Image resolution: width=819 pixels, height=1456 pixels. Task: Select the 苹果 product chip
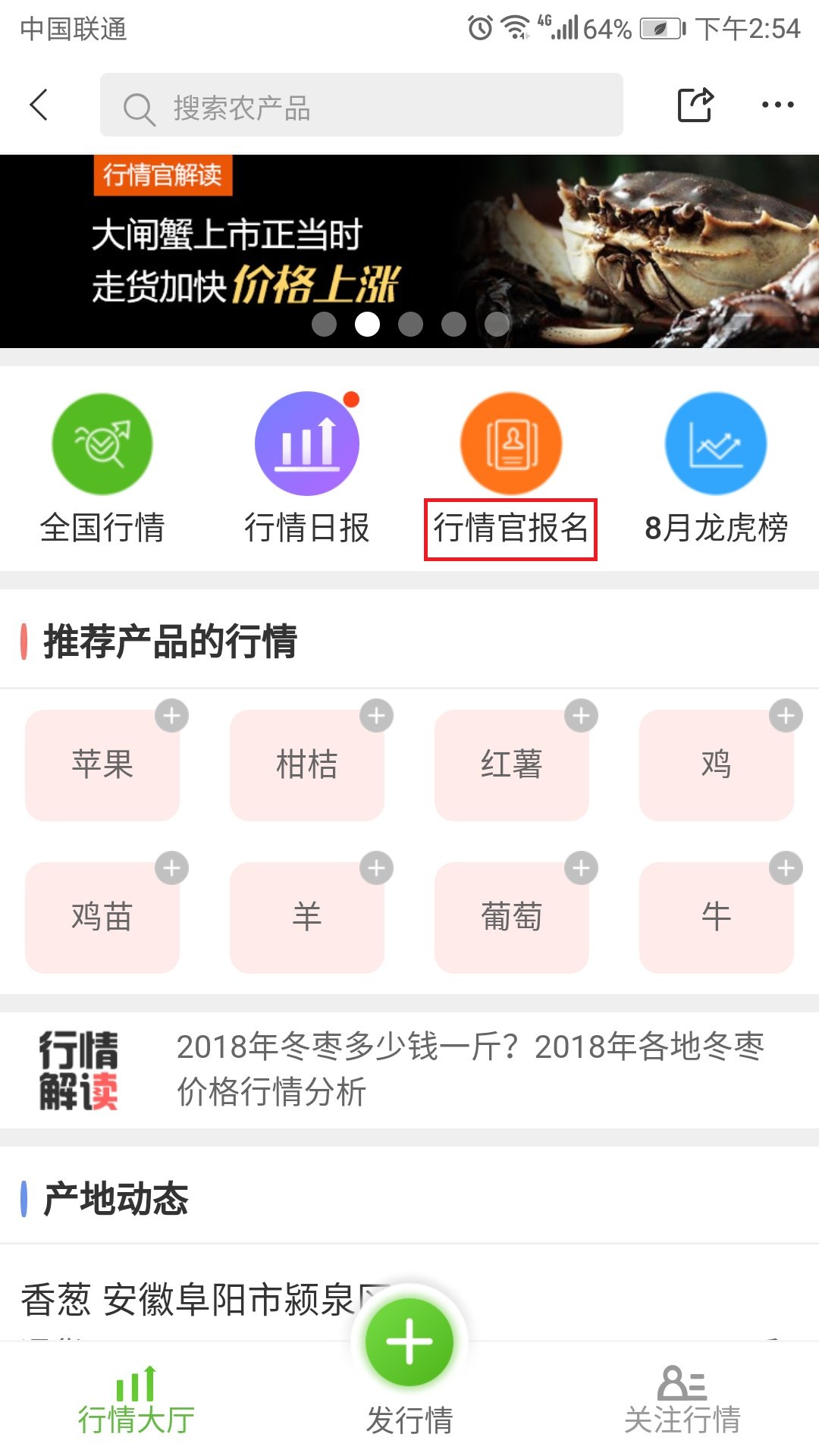click(x=102, y=764)
